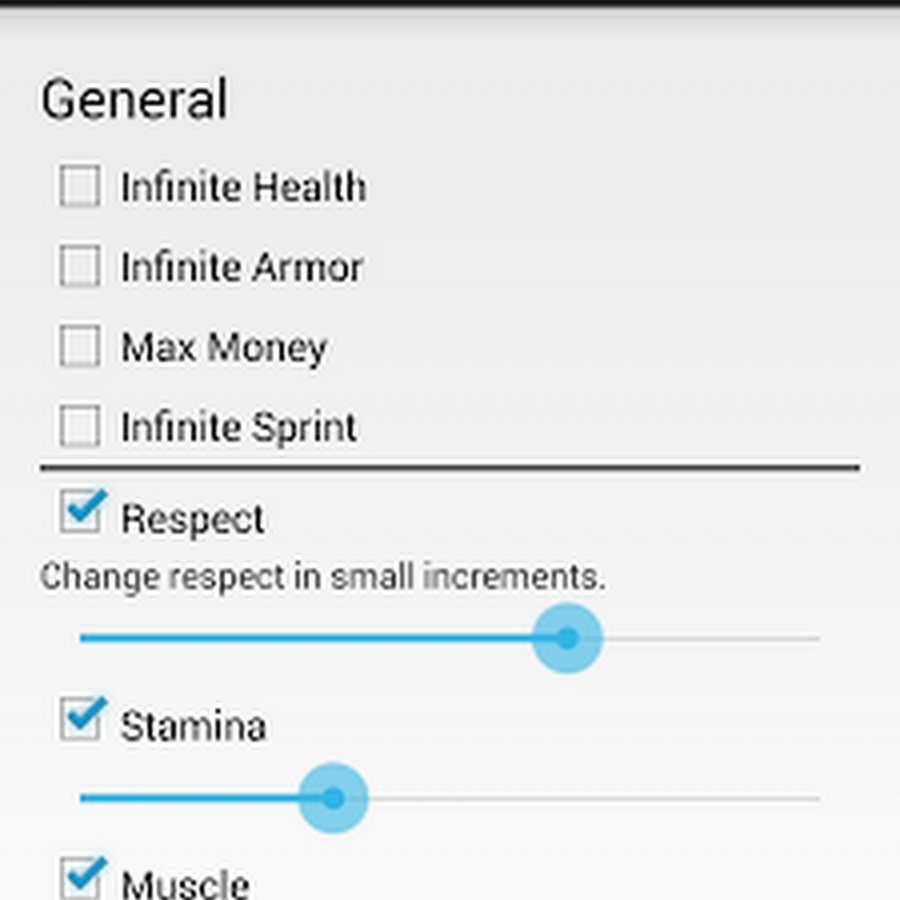This screenshot has height=900, width=900.
Task: Turn on Max Money
Action: point(80,347)
